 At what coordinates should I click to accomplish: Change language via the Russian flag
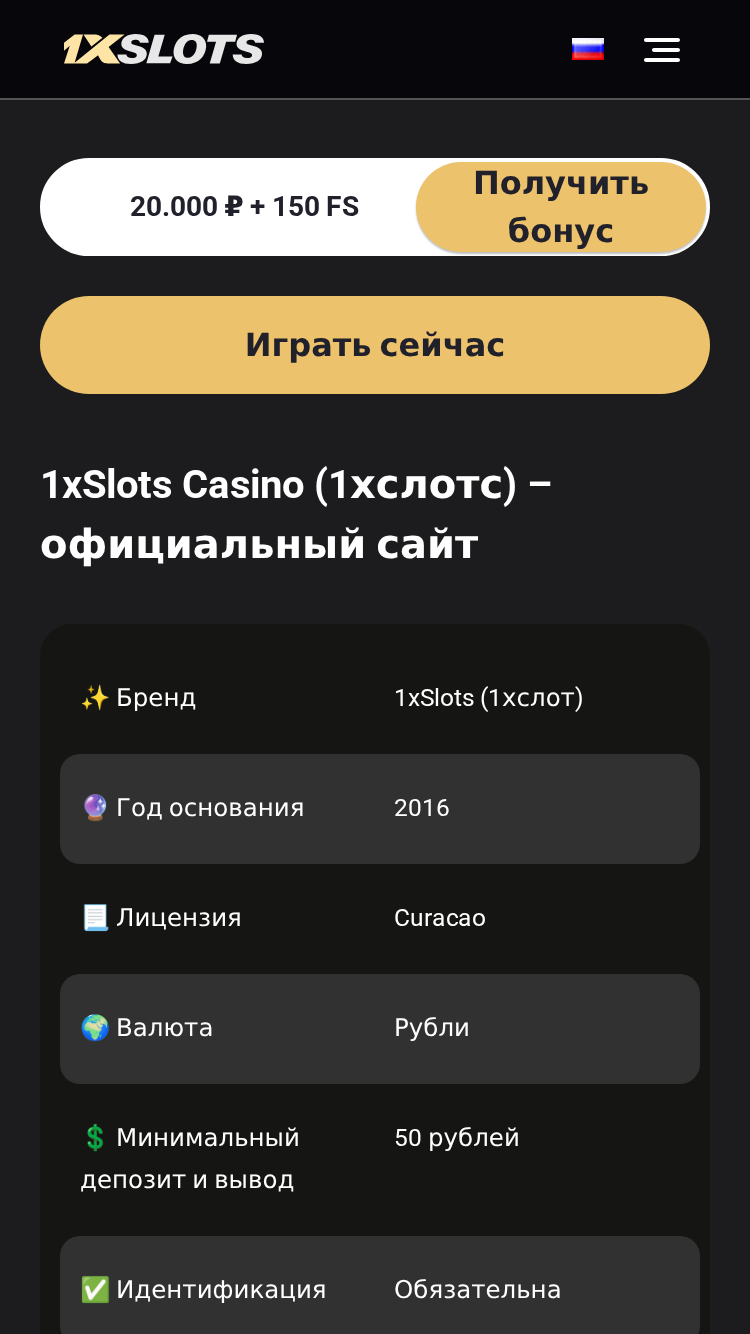588,49
